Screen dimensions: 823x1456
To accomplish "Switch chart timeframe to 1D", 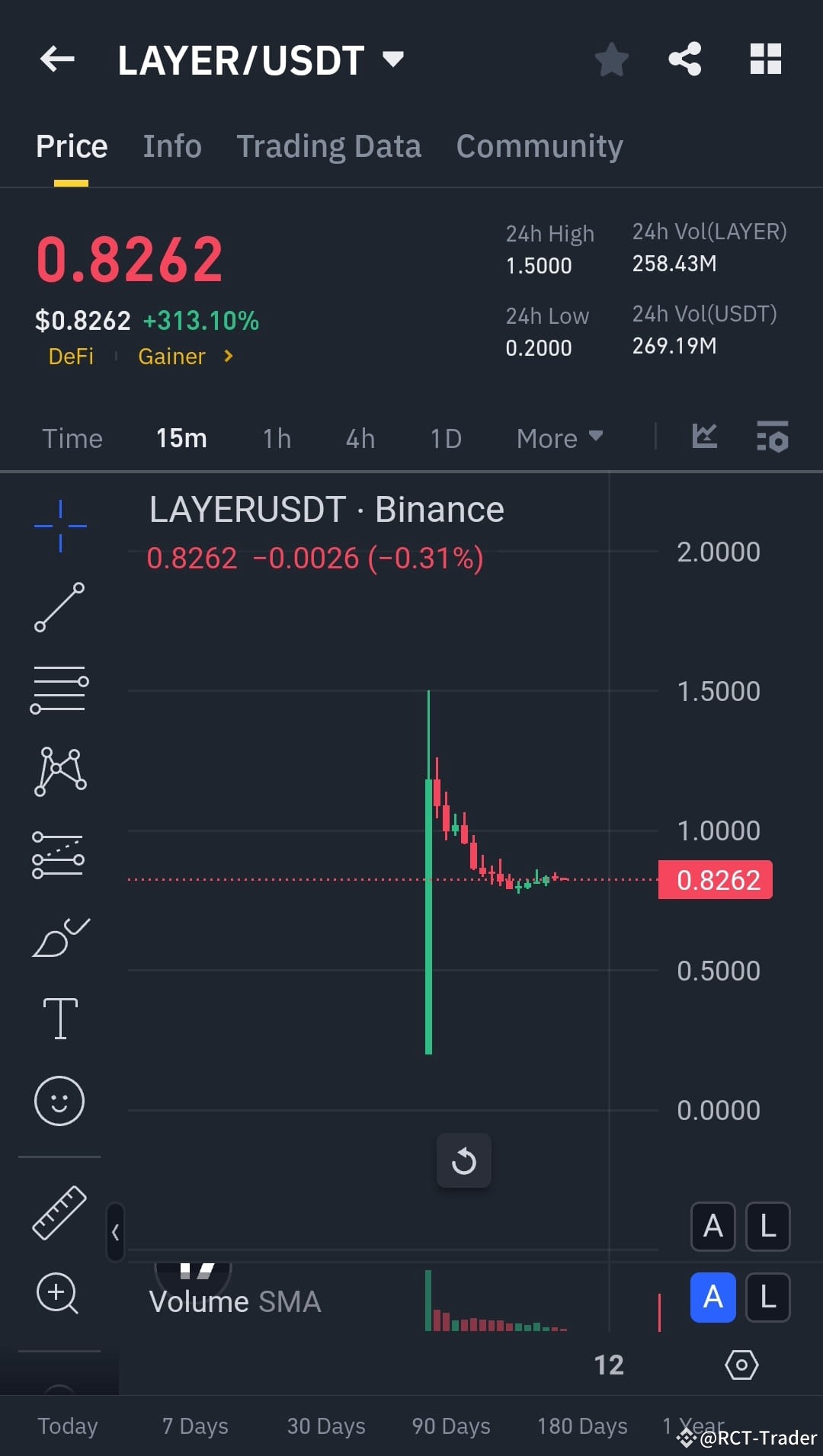I will pyautogui.click(x=446, y=438).
